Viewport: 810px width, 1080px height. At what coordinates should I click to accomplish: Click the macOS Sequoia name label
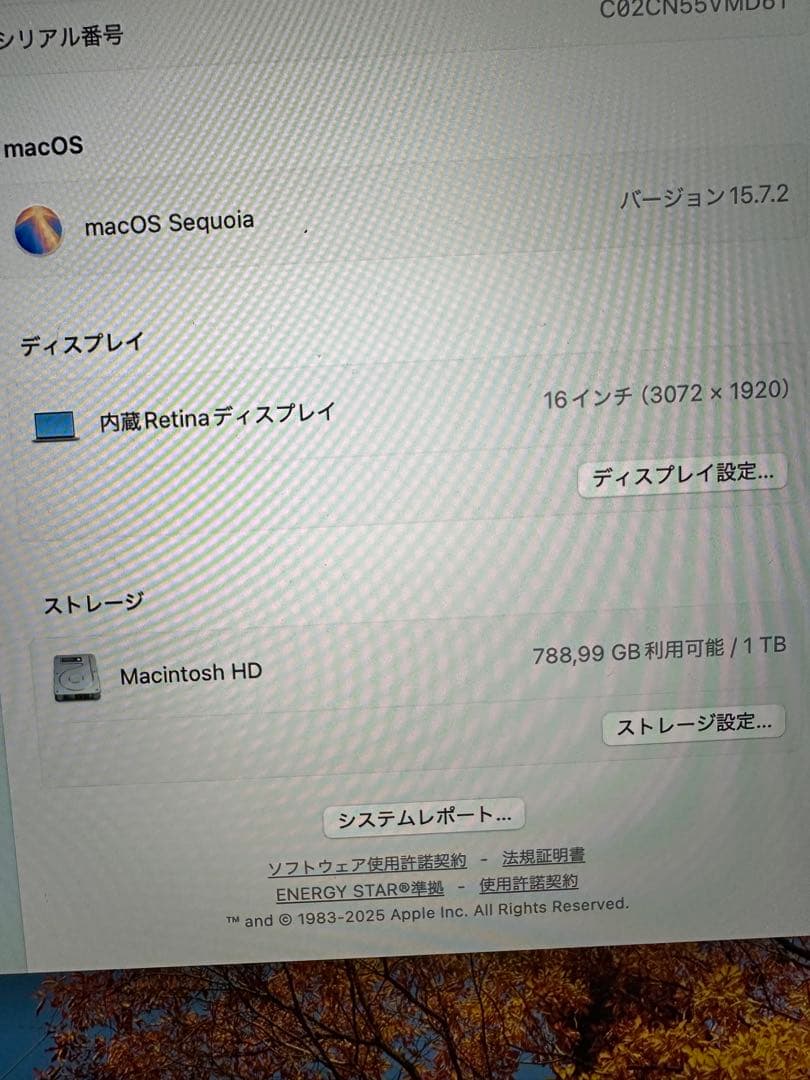click(x=177, y=224)
